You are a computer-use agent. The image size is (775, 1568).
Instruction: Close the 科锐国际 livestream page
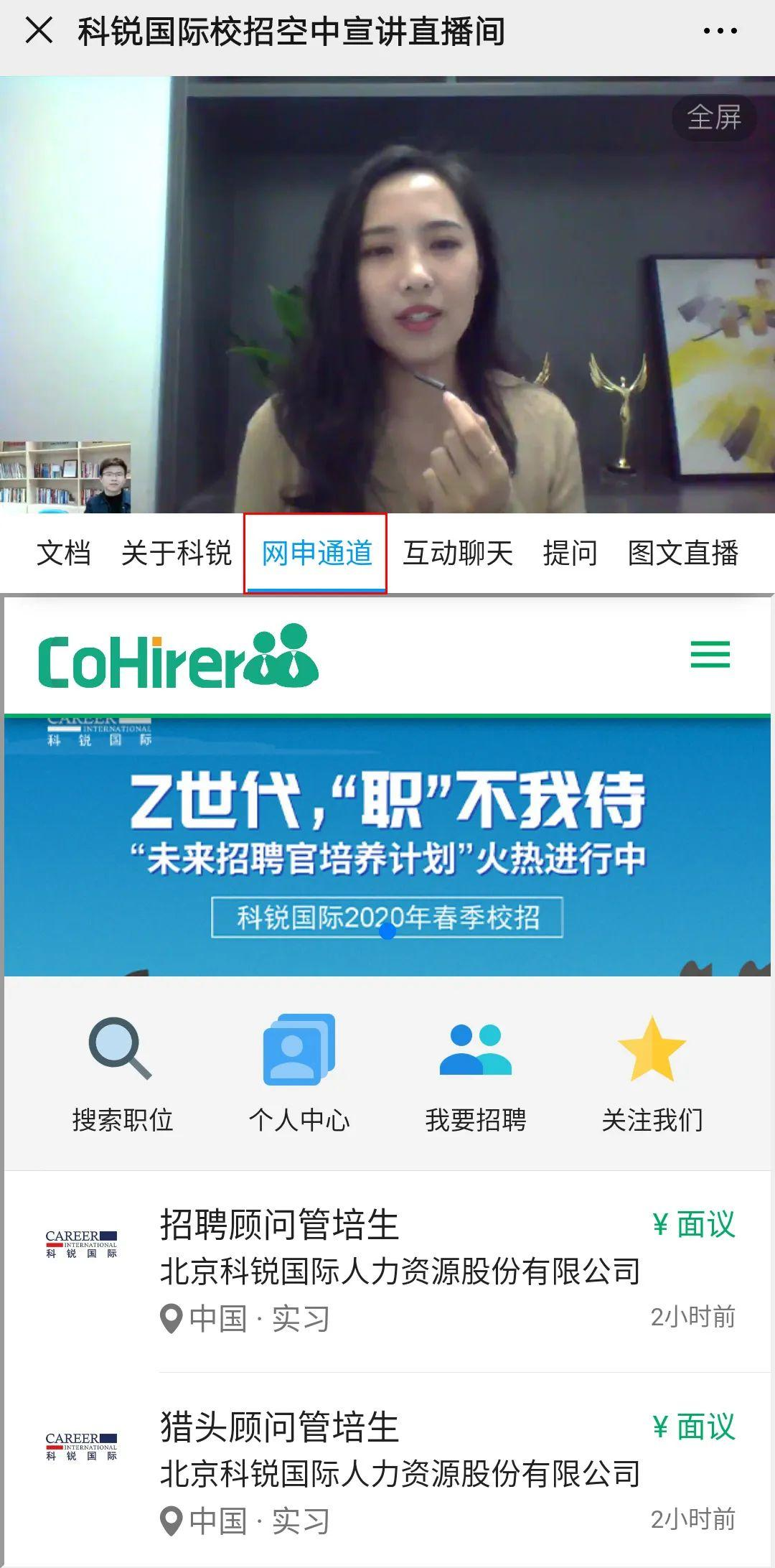click(x=39, y=31)
